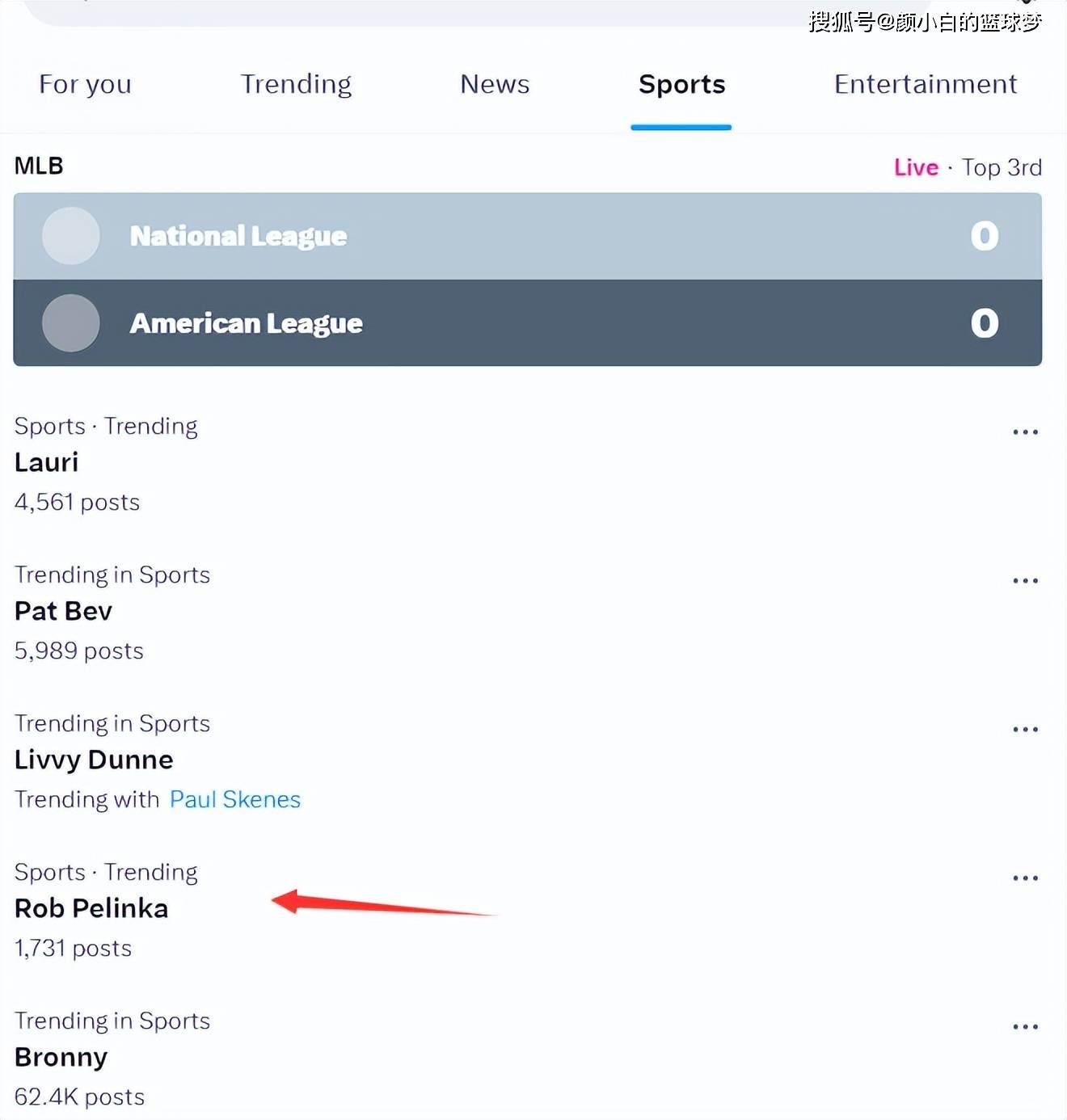The height and width of the screenshot is (1120, 1067).
Task: Open the Rob Pelinka trending topic
Action: pyautogui.click(x=91, y=908)
